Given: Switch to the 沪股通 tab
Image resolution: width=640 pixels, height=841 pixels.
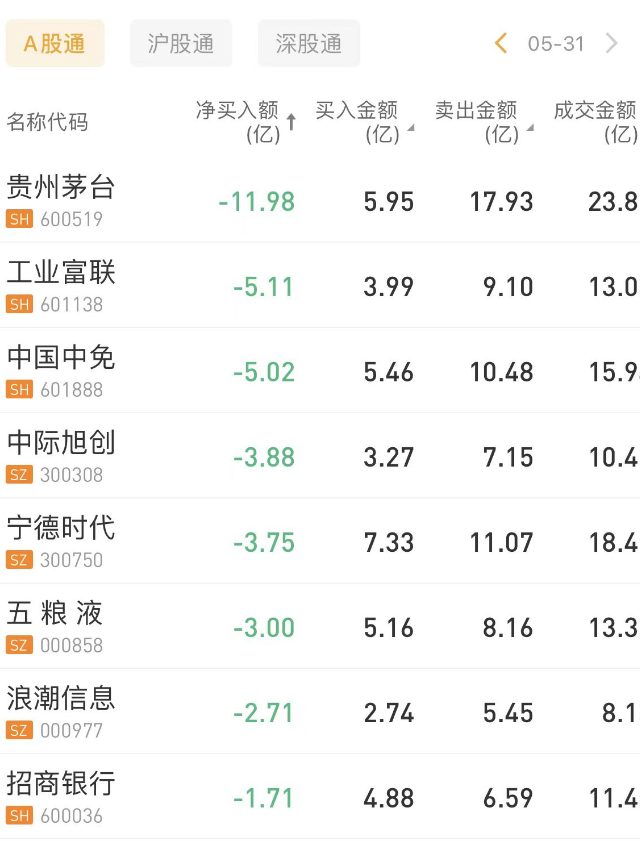Looking at the screenshot, I should click(181, 44).
